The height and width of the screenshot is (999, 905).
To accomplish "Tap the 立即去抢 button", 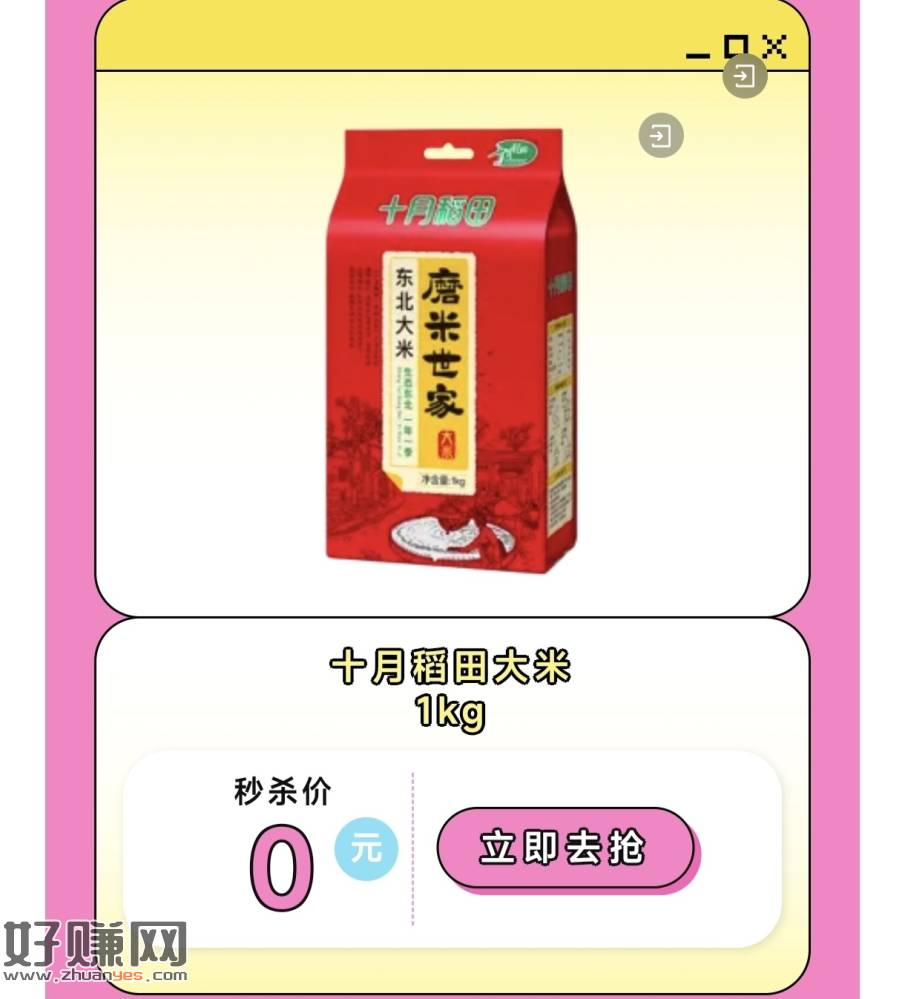I will (565, 847).
